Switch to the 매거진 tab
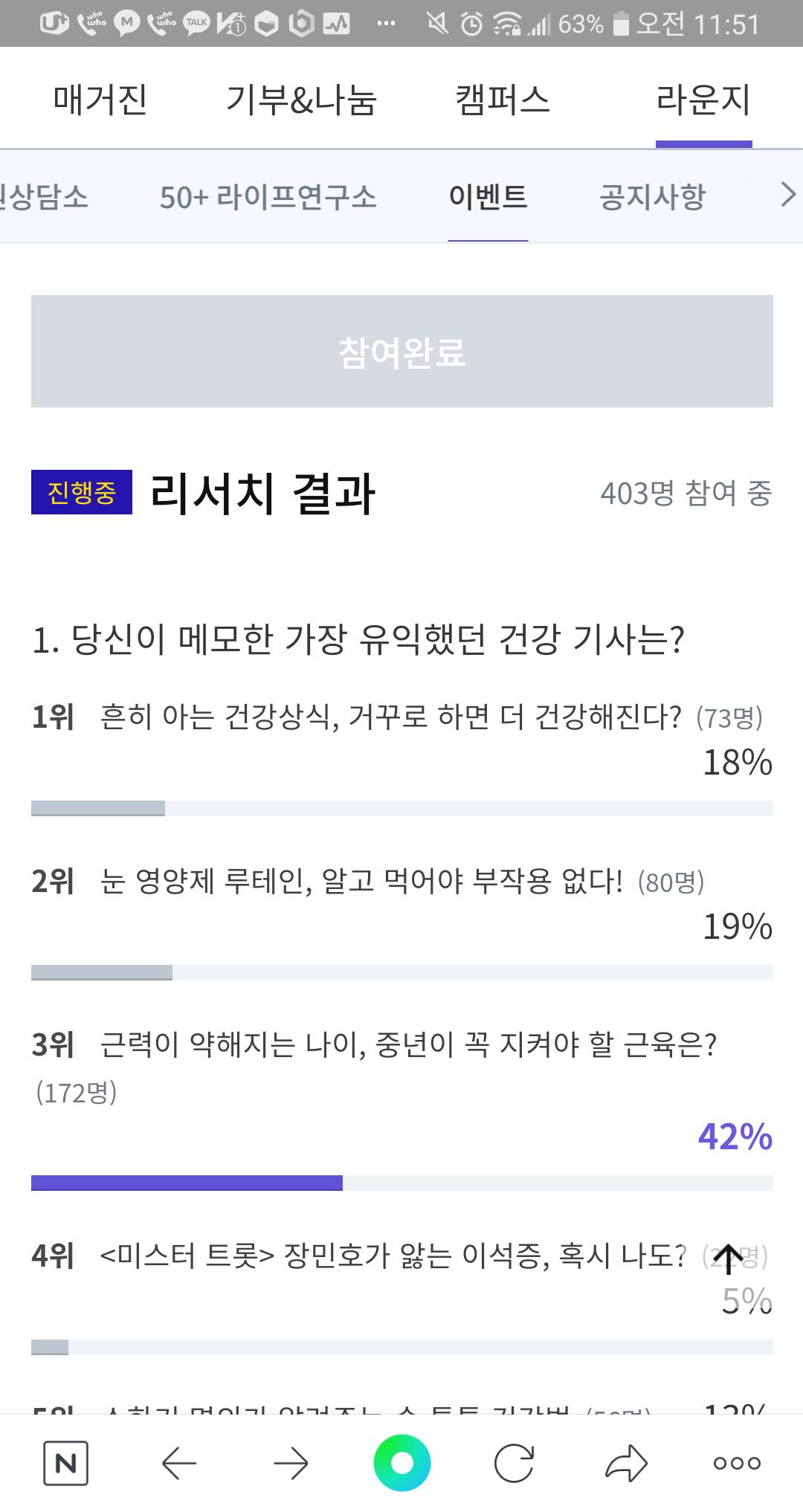This screenshot has width=803, height=1512. (100, 100)
